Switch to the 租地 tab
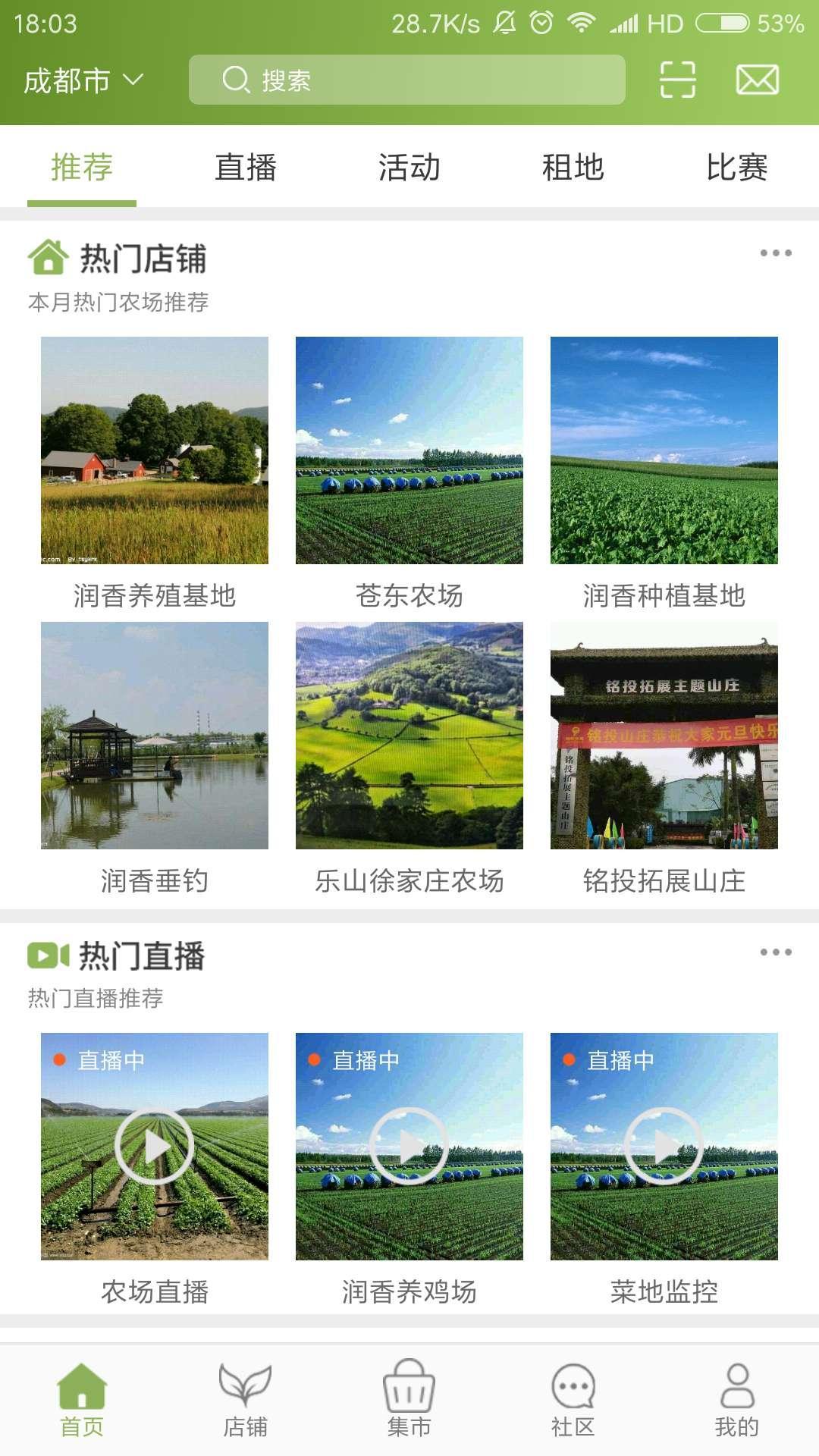This screenshot has height=1456, width=819. 573,168
